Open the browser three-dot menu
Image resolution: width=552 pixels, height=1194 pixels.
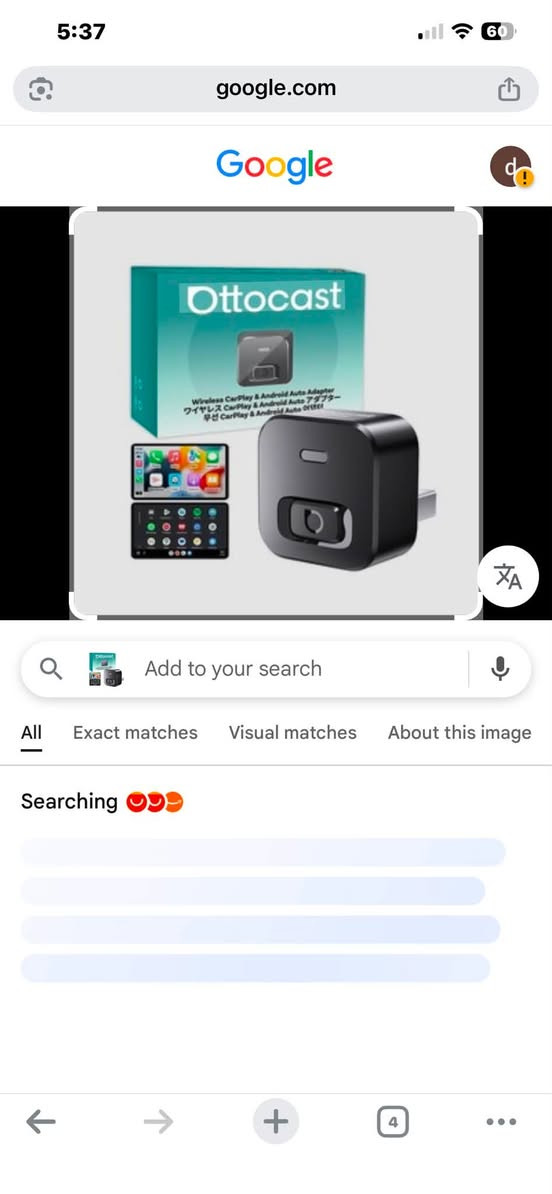500,1122
